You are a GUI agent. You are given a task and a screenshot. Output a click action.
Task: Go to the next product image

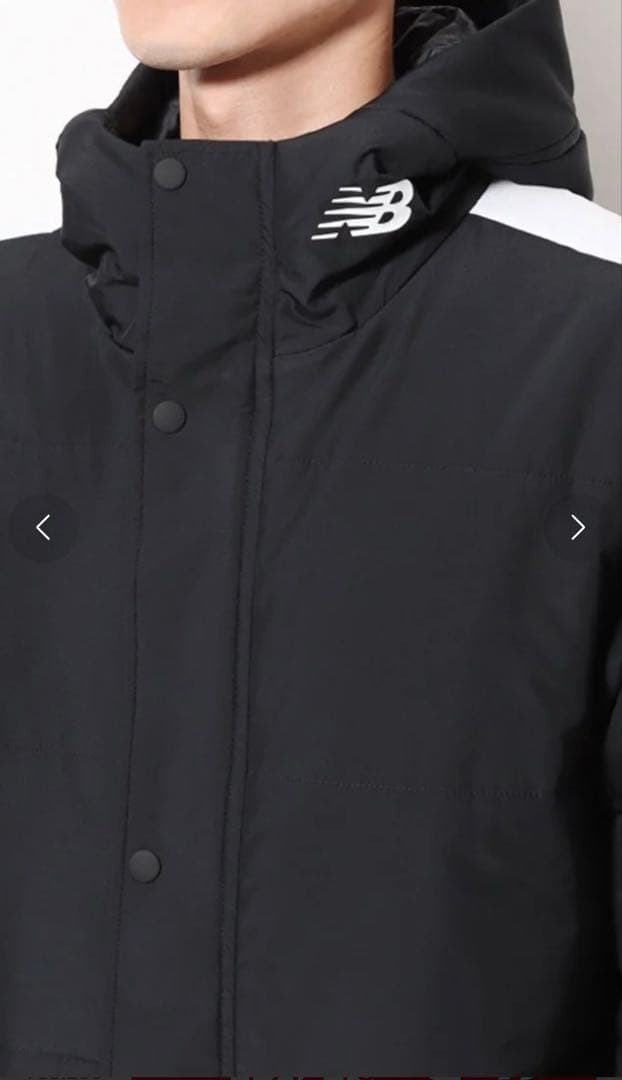coord(577,528)
